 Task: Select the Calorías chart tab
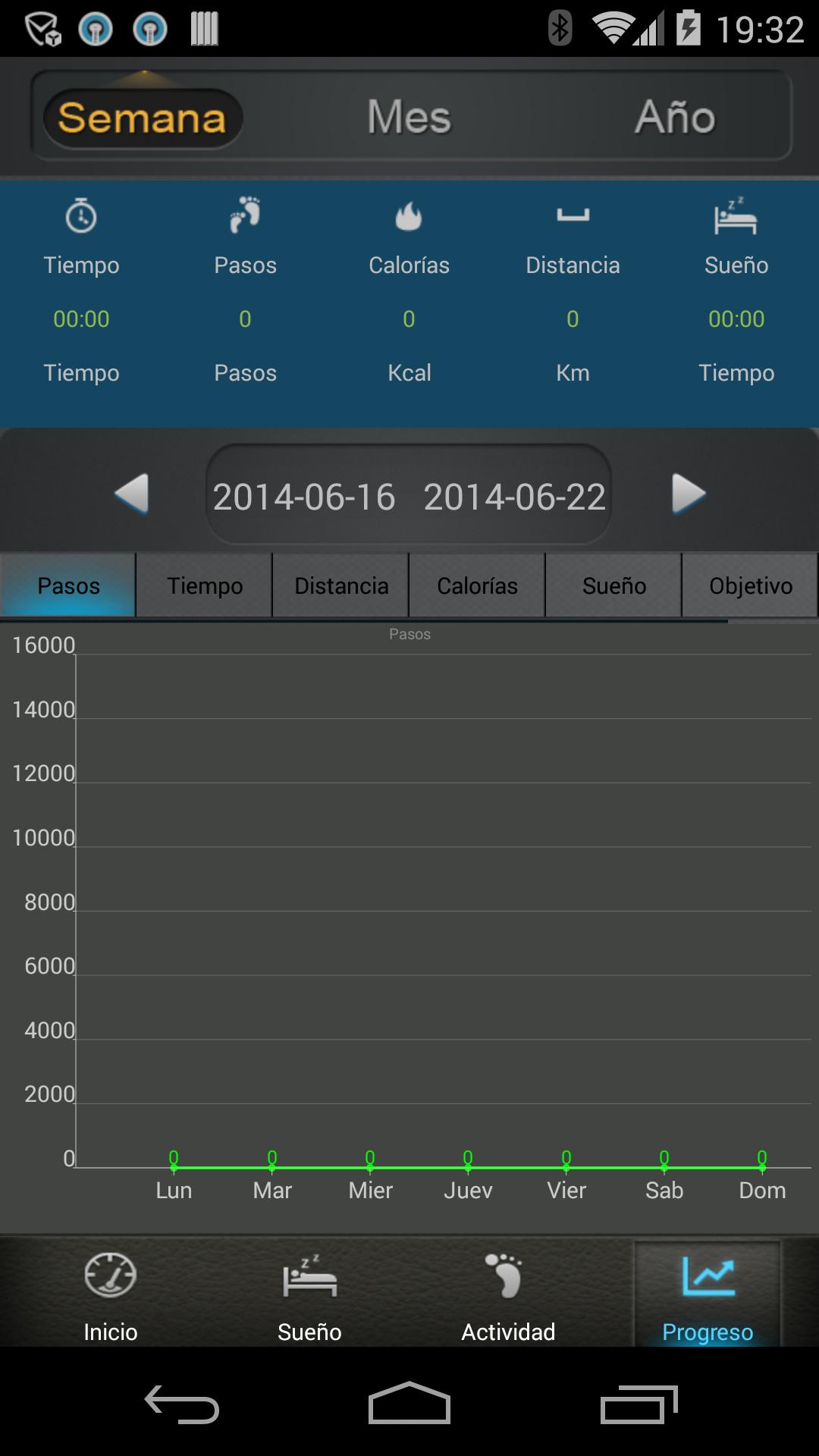[x=477, y=585]
